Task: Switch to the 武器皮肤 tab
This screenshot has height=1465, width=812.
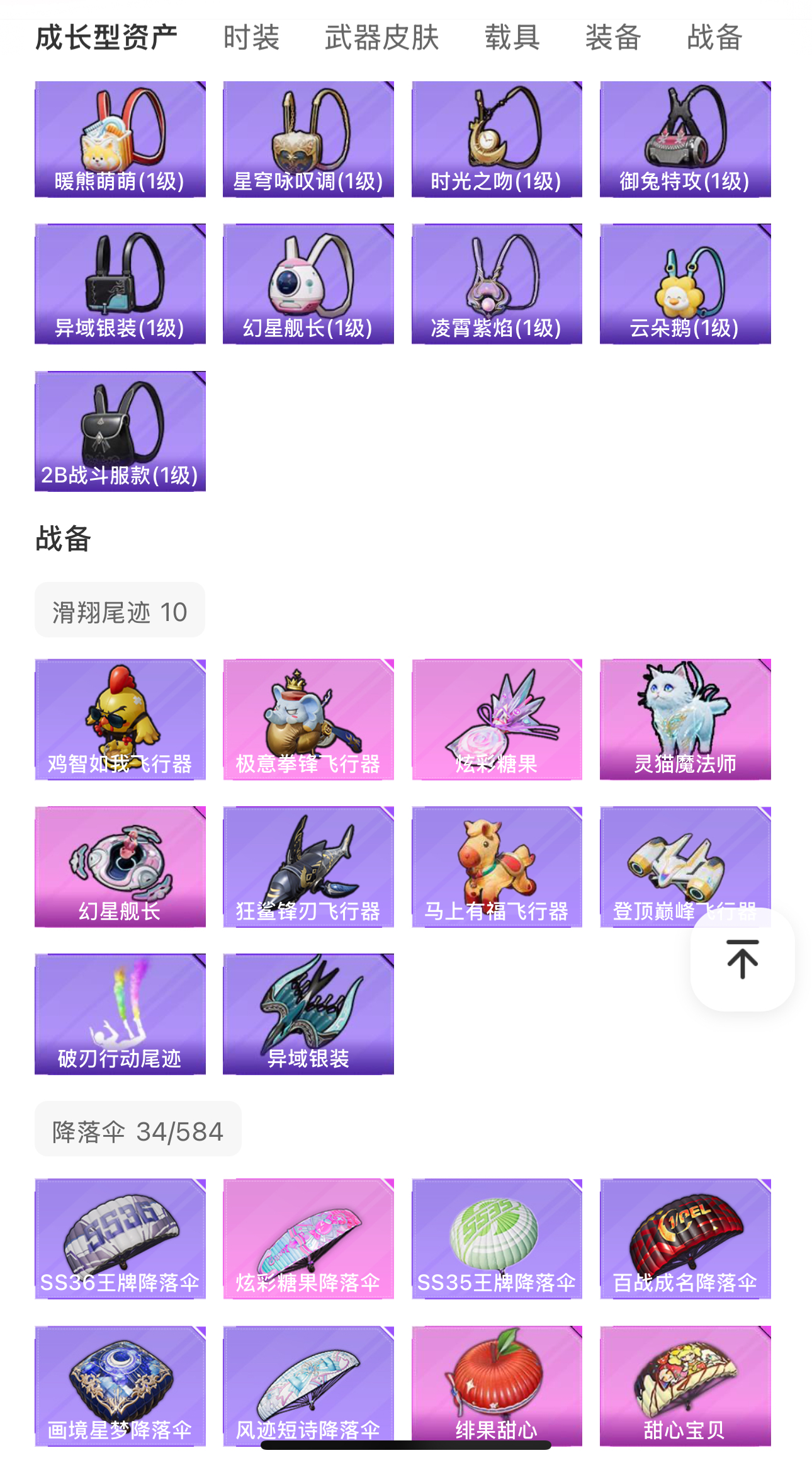Action: (x=381, y=38)
